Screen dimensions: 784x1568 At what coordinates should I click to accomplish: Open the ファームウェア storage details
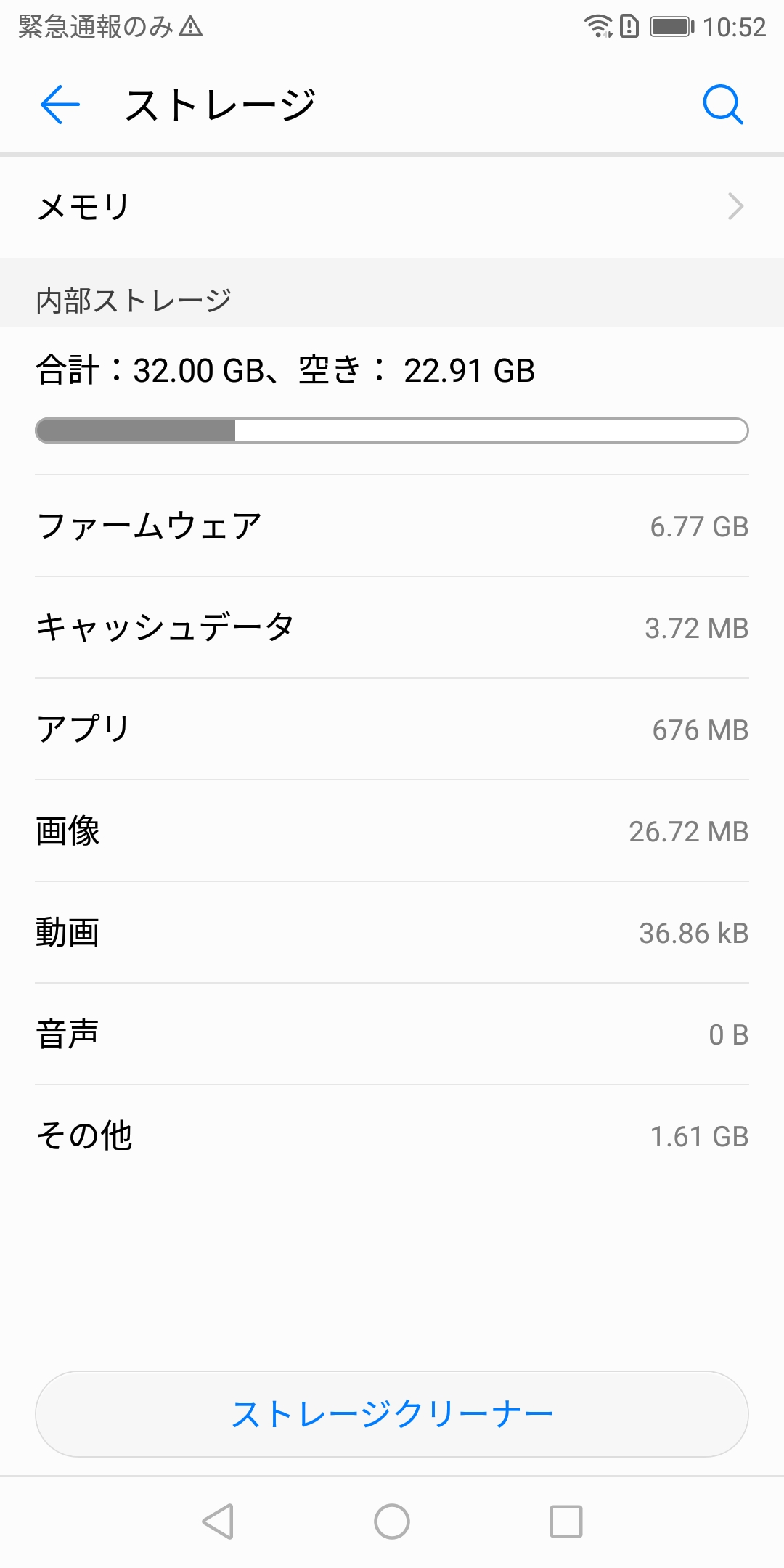(x=392, y=526)
